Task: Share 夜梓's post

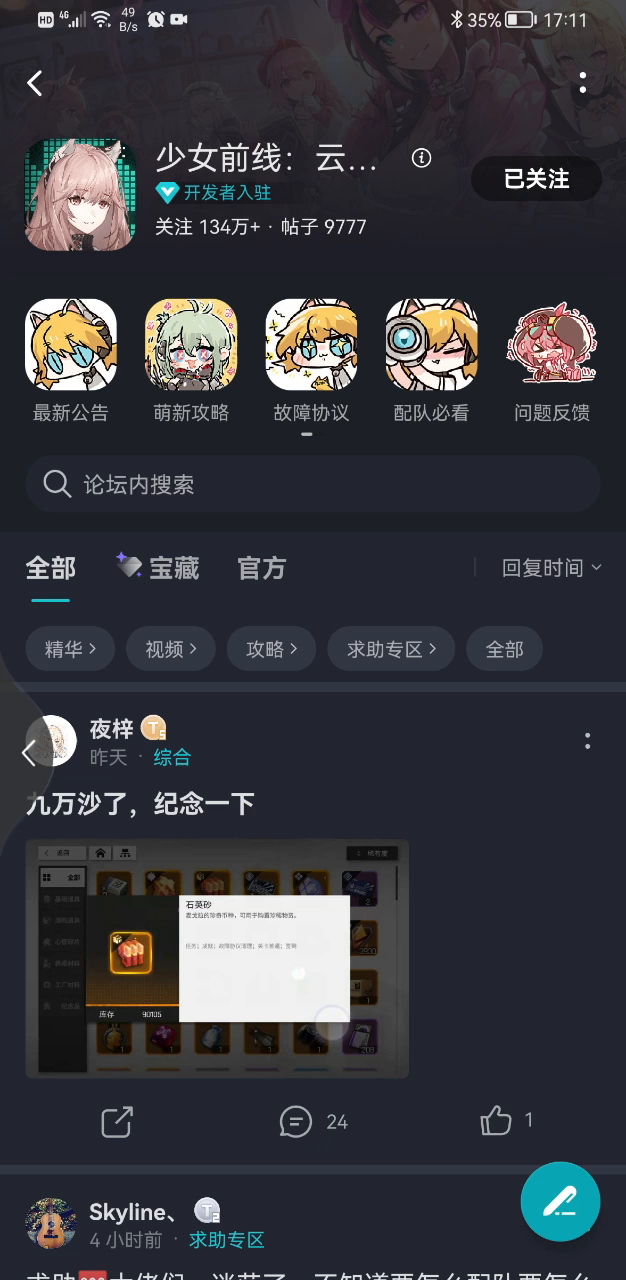Action: (117, 1122)
